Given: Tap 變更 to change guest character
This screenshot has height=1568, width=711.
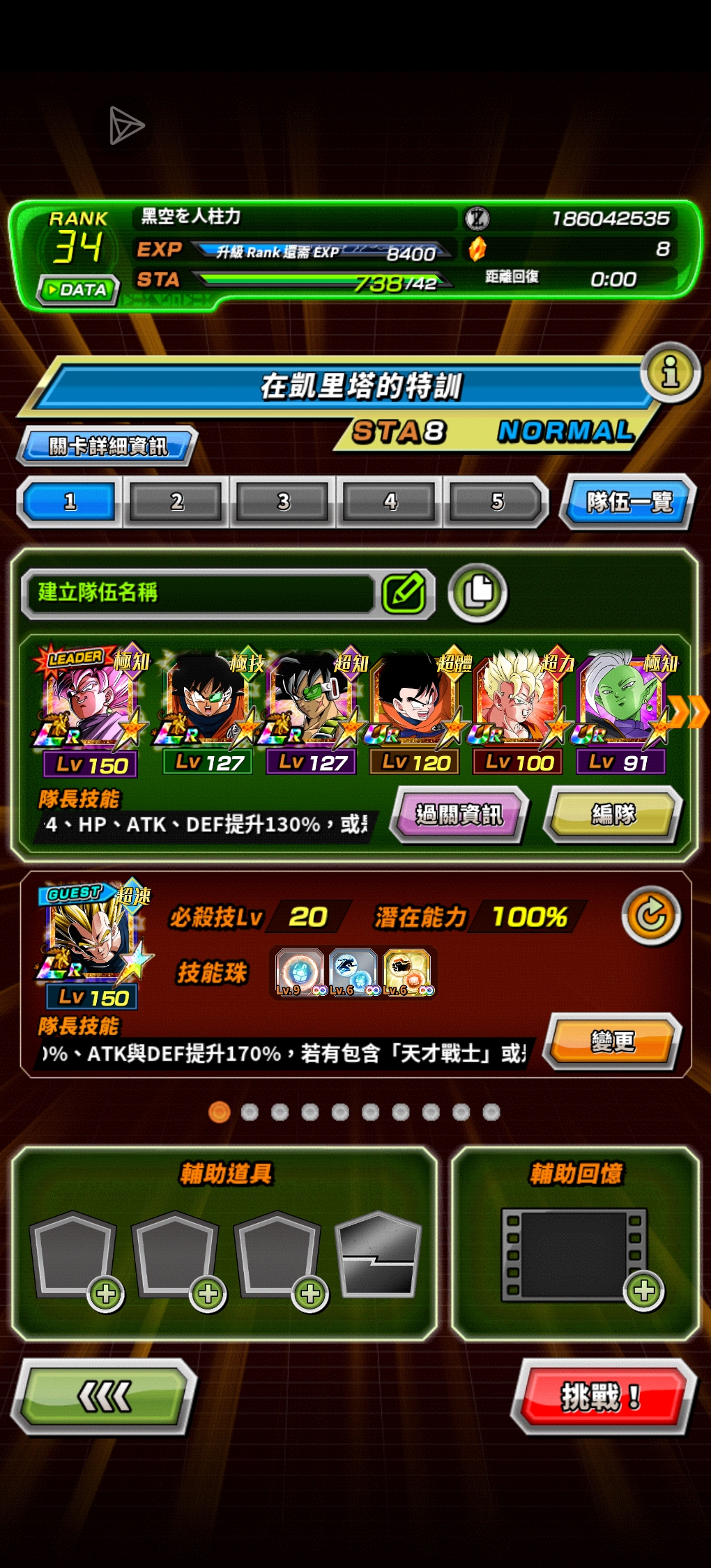Looking at the screenshot, I should tap(612, 1041).
